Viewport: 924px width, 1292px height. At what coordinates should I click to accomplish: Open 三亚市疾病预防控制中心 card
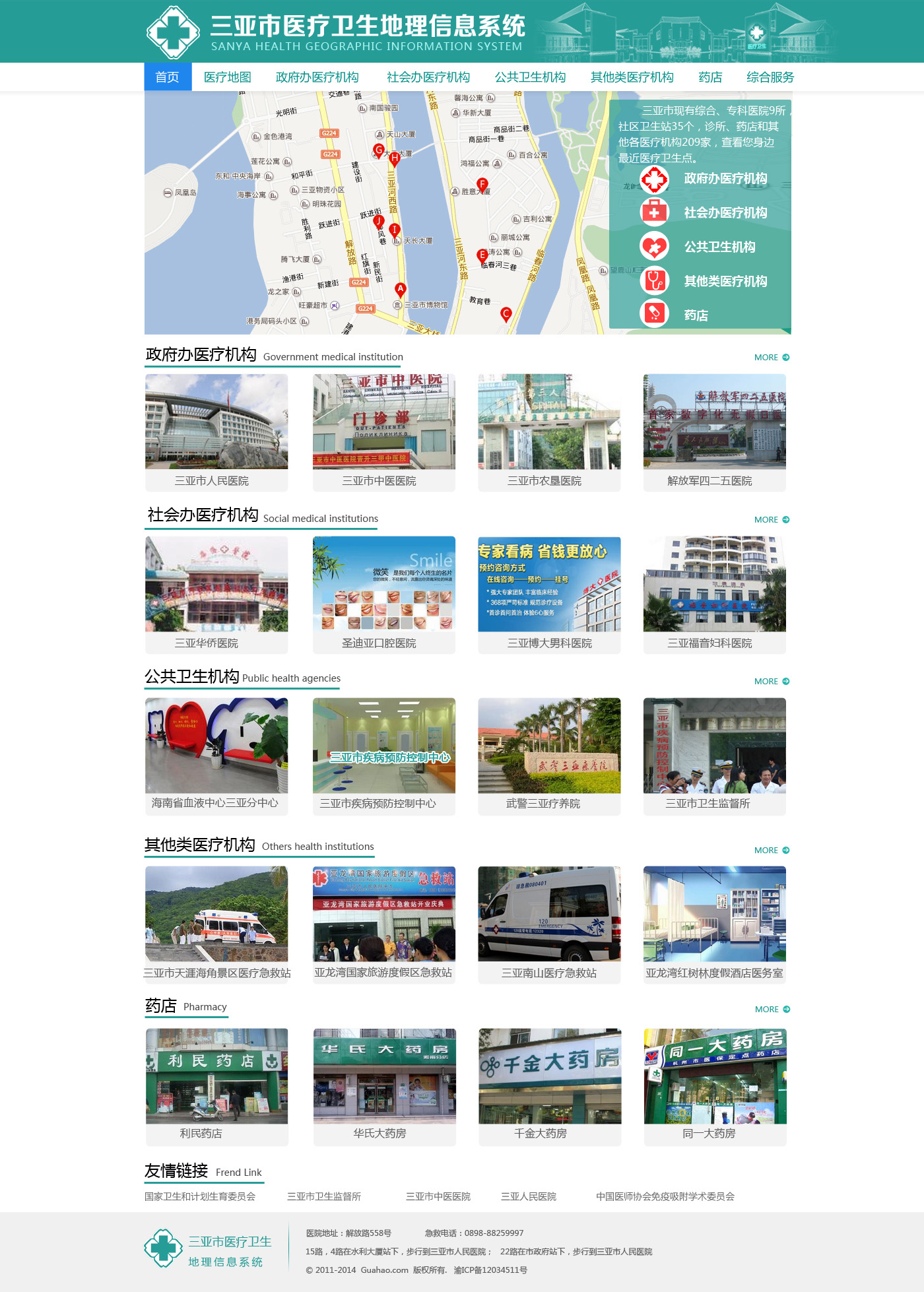pos(383,756)
